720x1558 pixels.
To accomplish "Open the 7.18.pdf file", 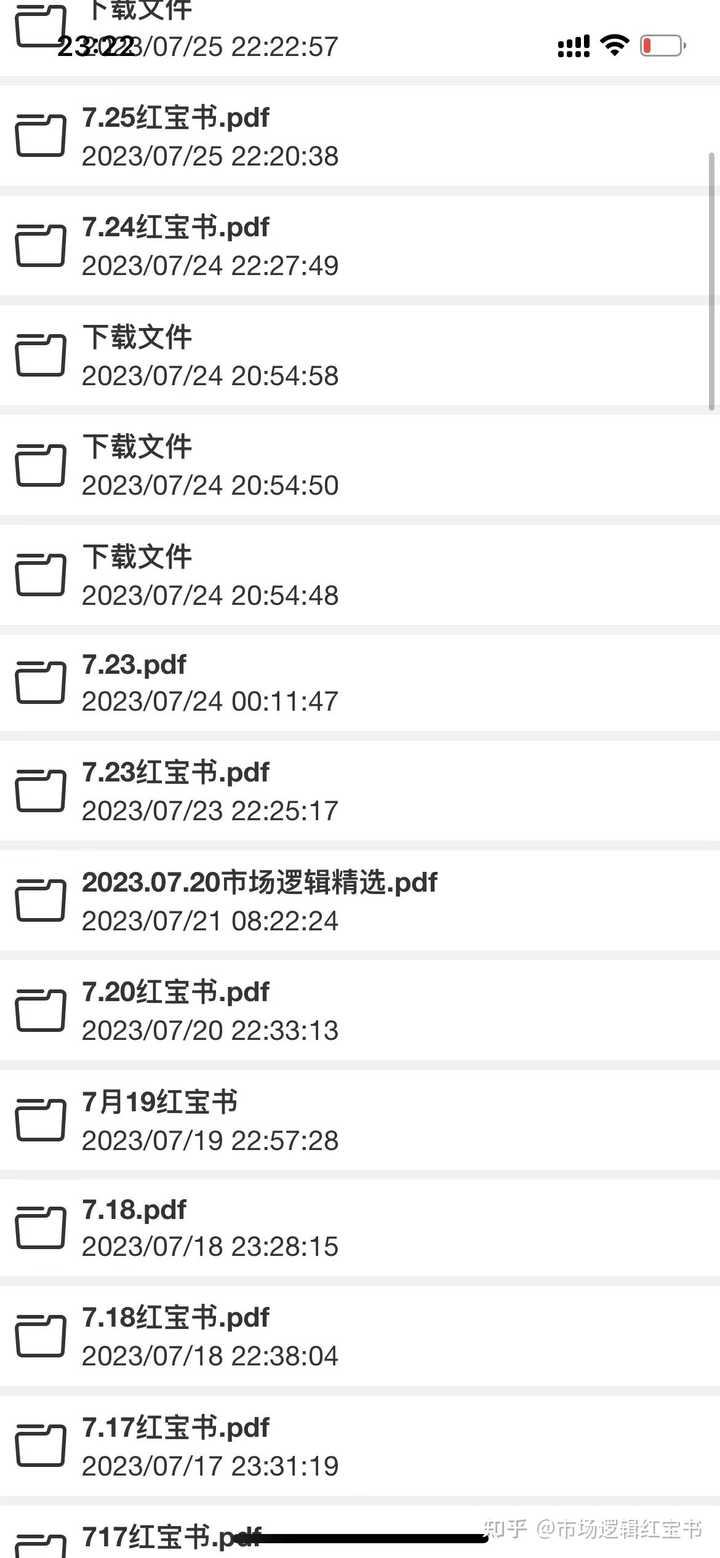I will (360, 1228).
